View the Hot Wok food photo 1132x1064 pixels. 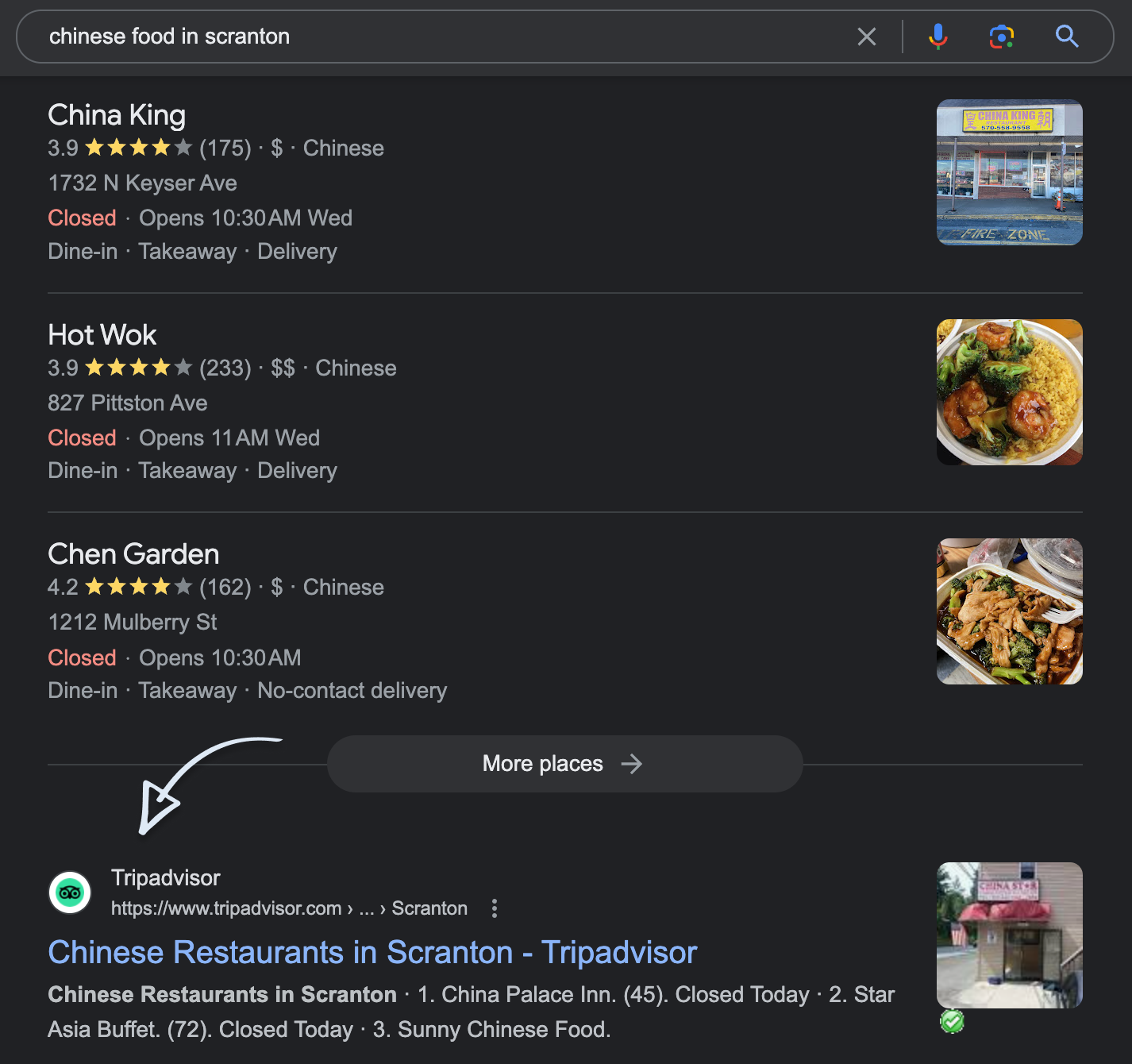(1009, 392)
